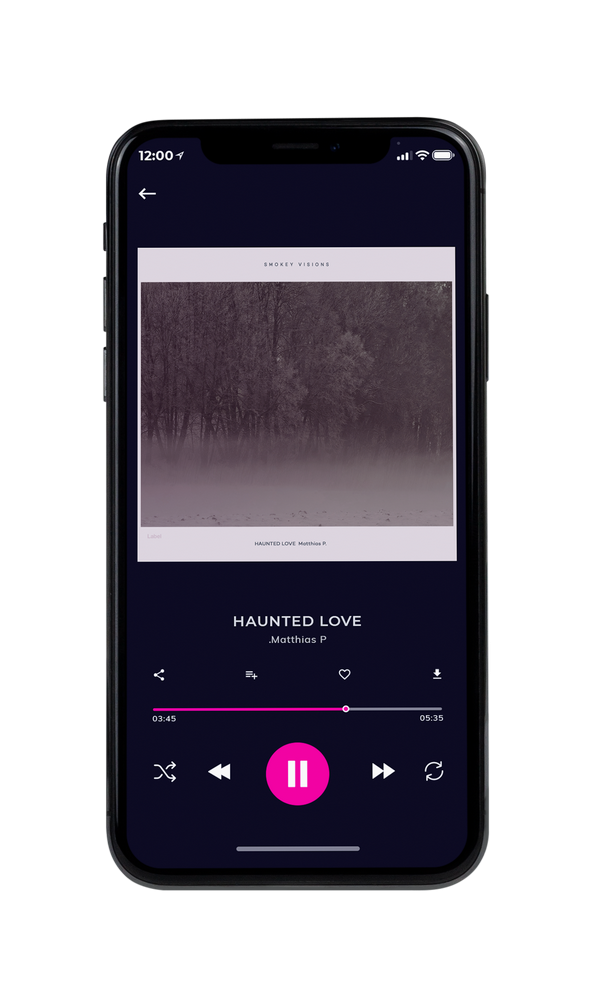600x1000 pixels.
Task: Pause the playing song
Action: (297, 774)
